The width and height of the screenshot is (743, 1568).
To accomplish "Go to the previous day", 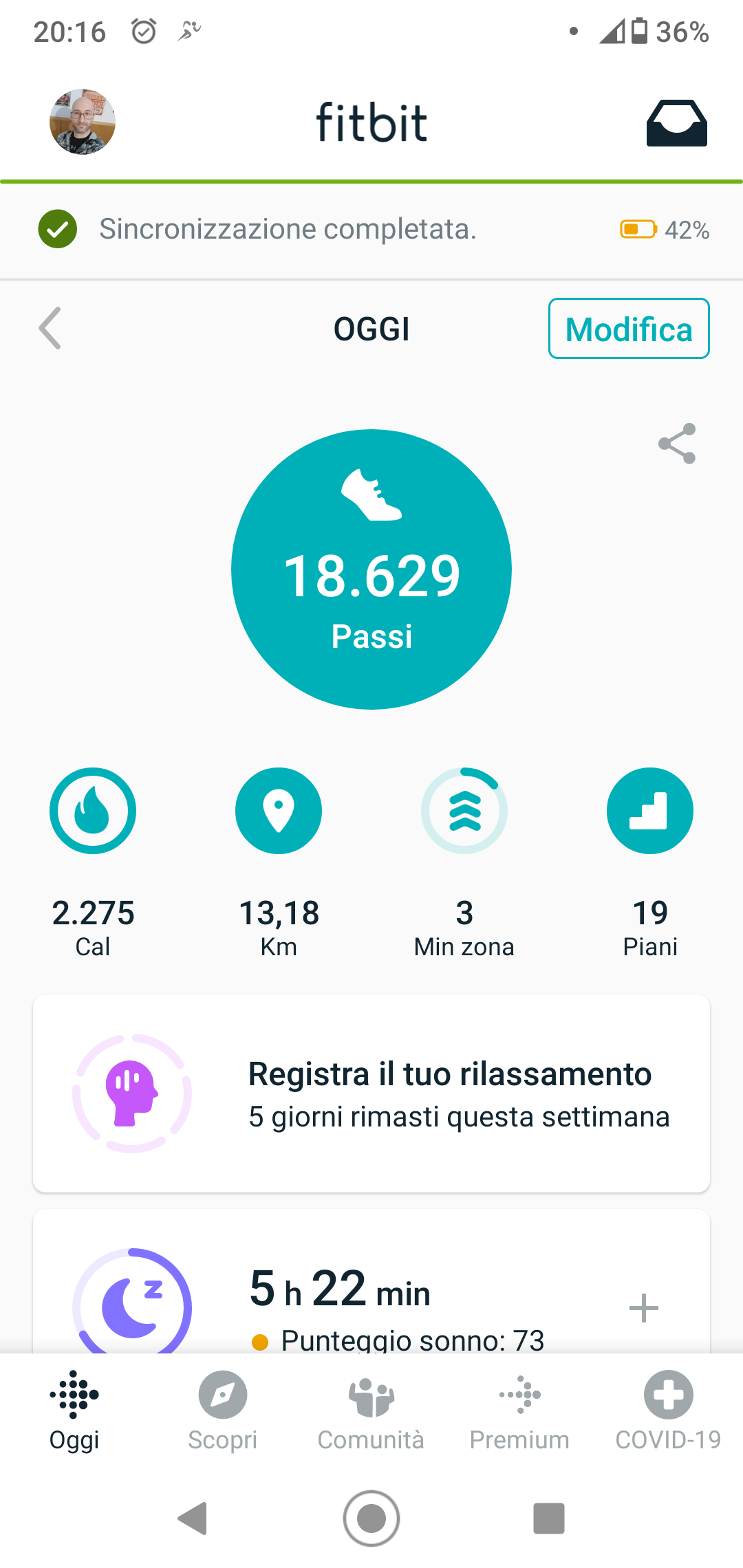I will coord(50,328).
